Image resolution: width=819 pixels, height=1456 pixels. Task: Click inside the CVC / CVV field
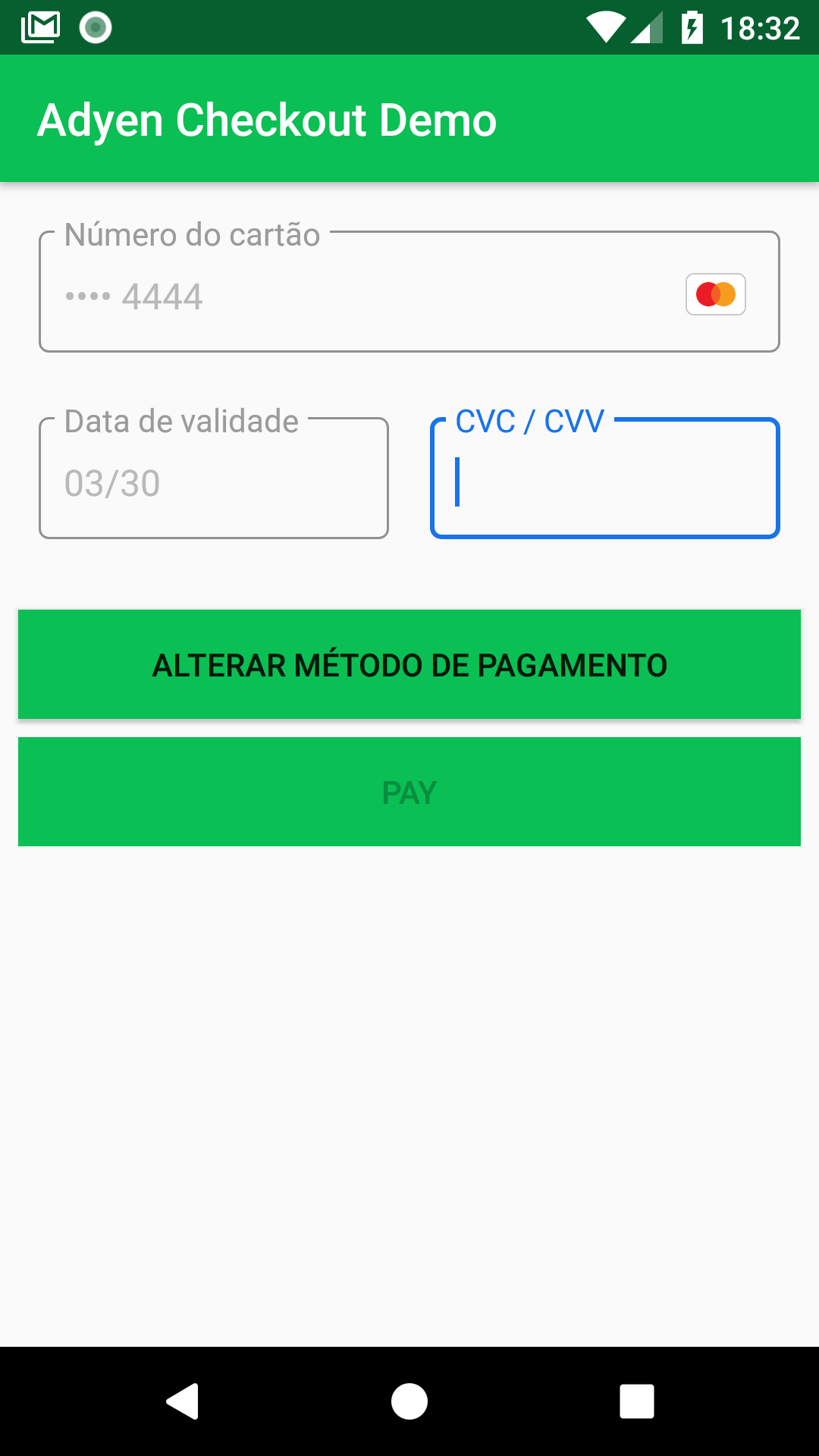[x=604, y=485]
